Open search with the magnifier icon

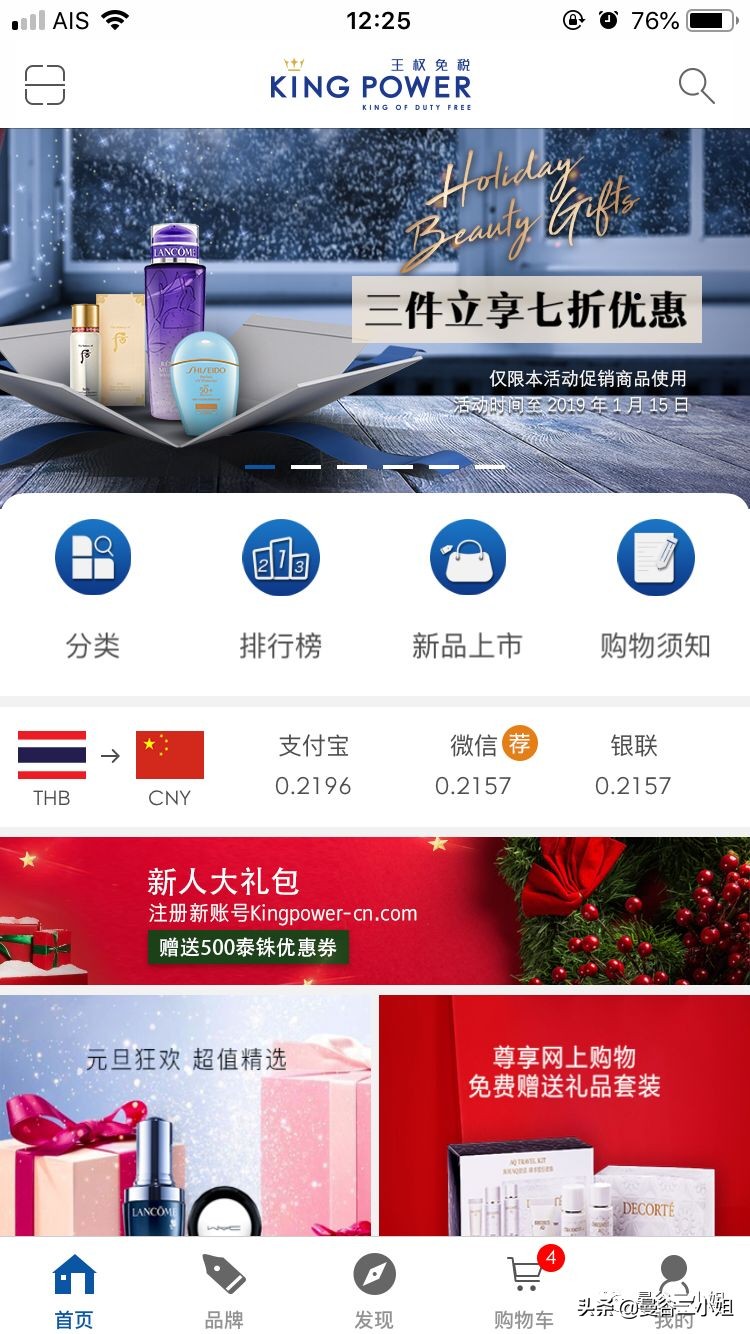tap(695, 86)
